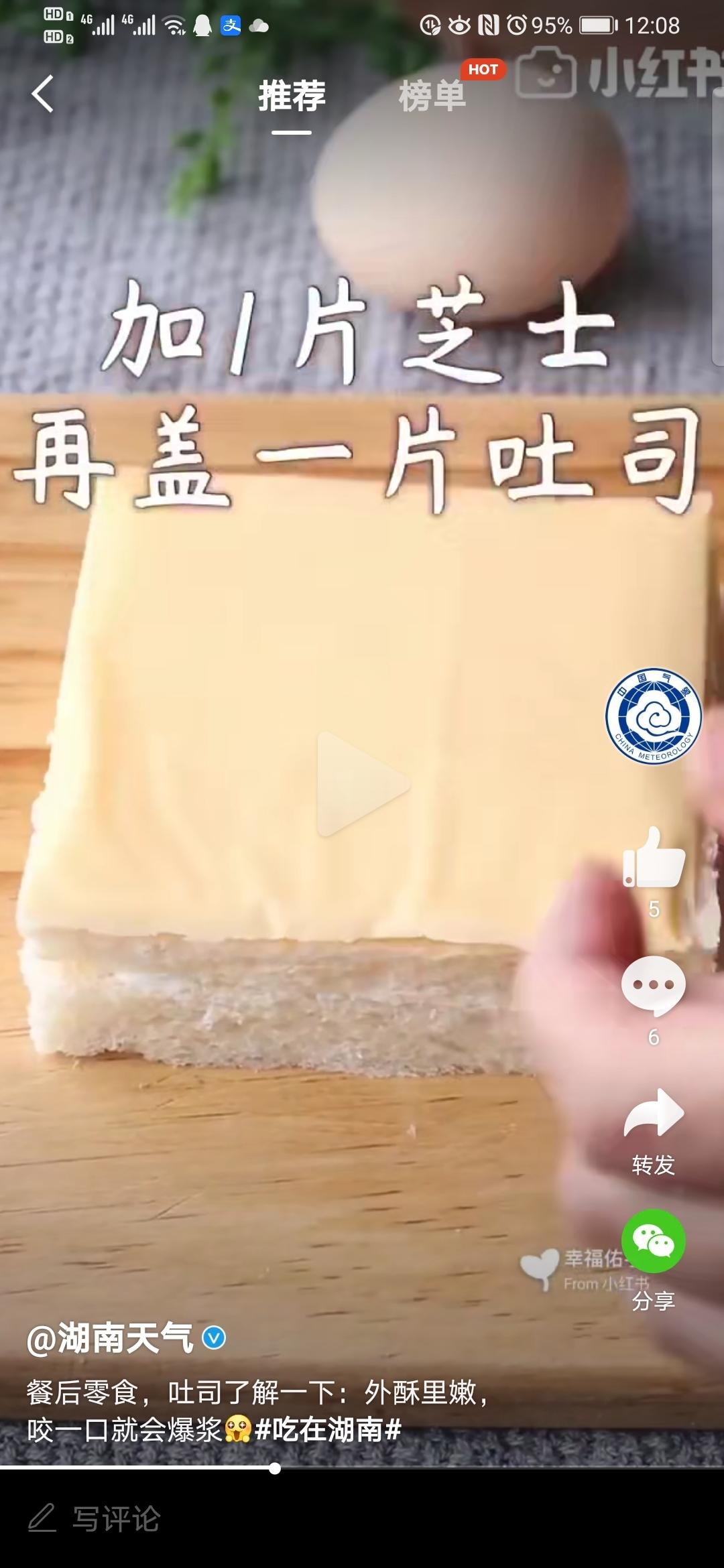Share the video via WeChat 分享
724x1568 pixels.
[654, 1241]
